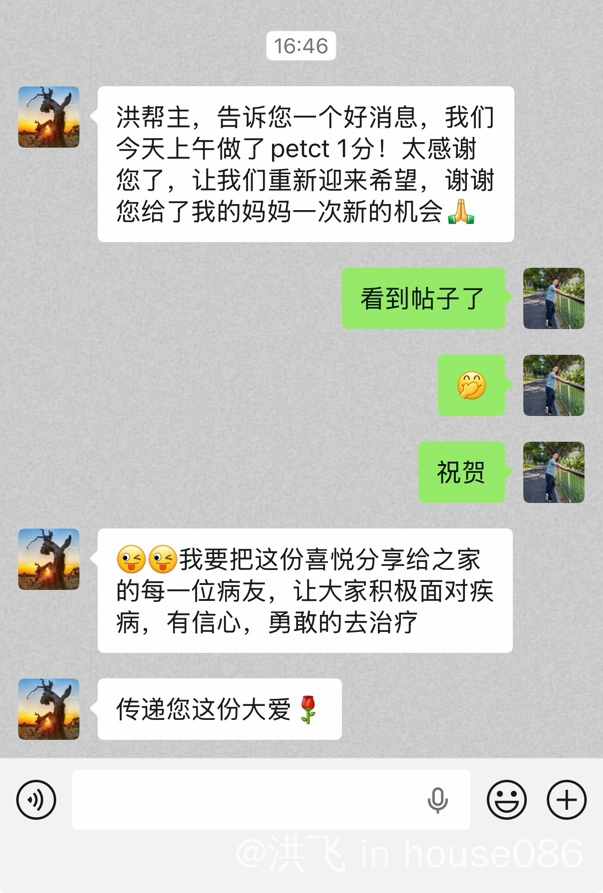The width and height of the screenshot is (603, 893).
Task: Tap your avatar beside the "祝贺" message
Action: click(554, 472)
